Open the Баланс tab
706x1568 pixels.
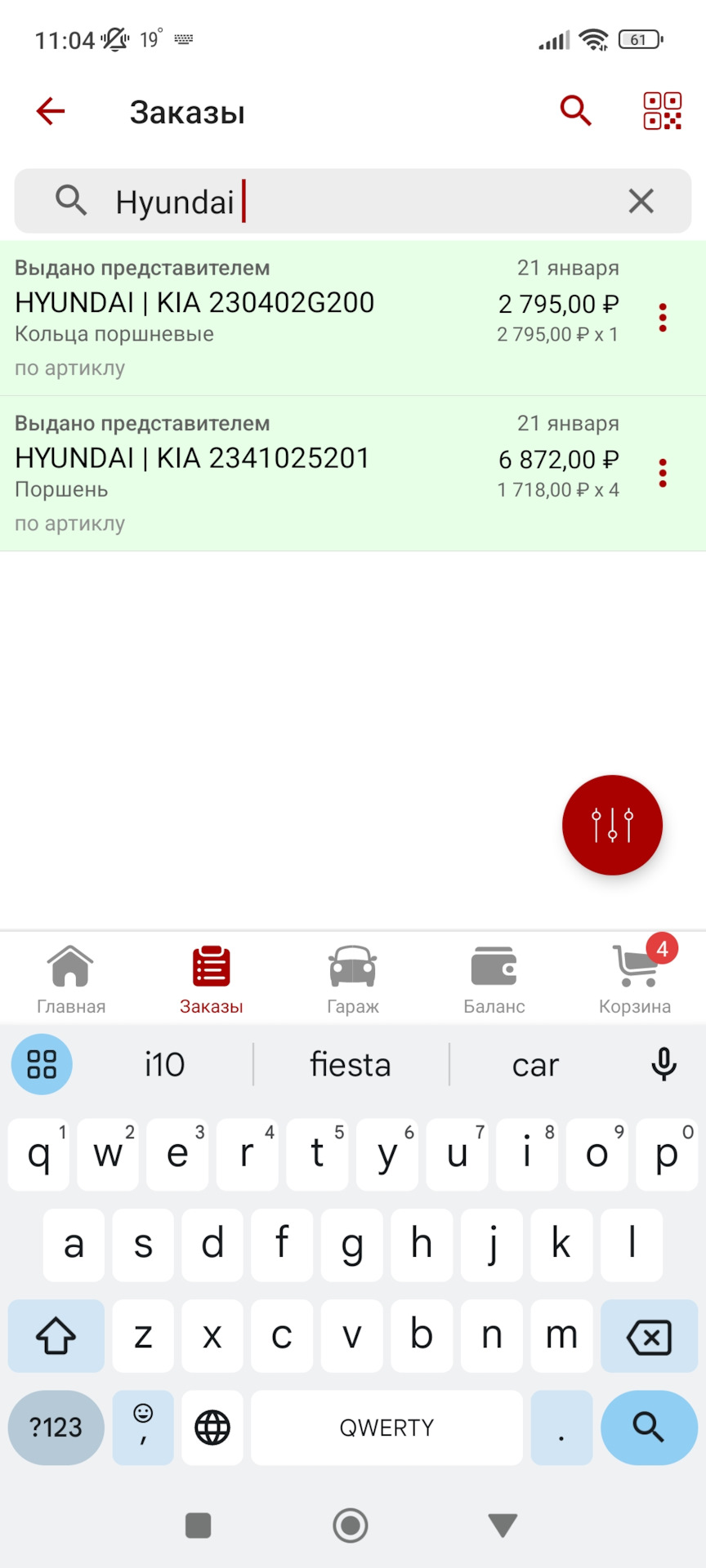tap(494, 978)
